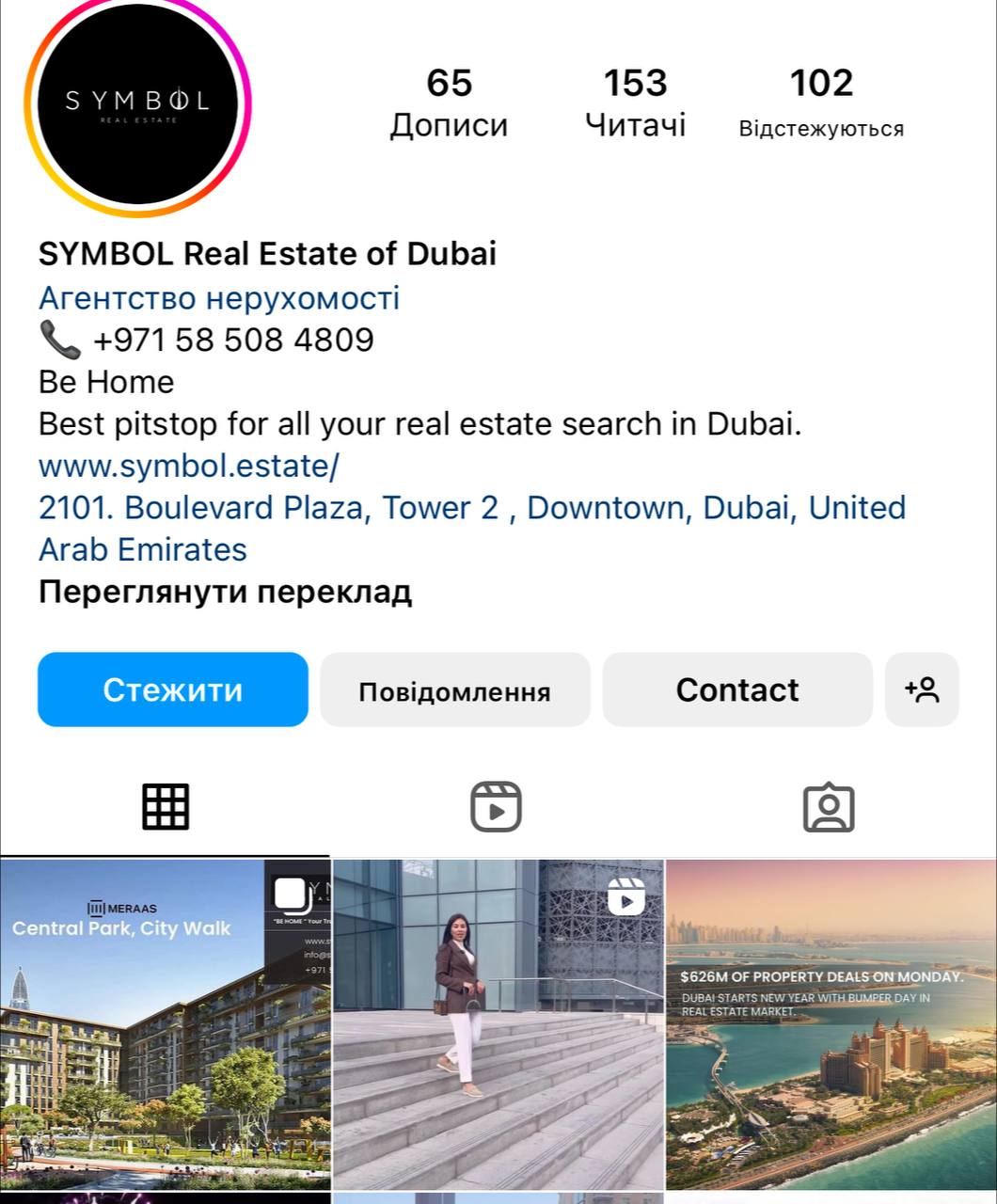The height and width of the screenshot is (1204, 997).
Task: Open suggested accounts icon
Action: (x=922, y=689)
